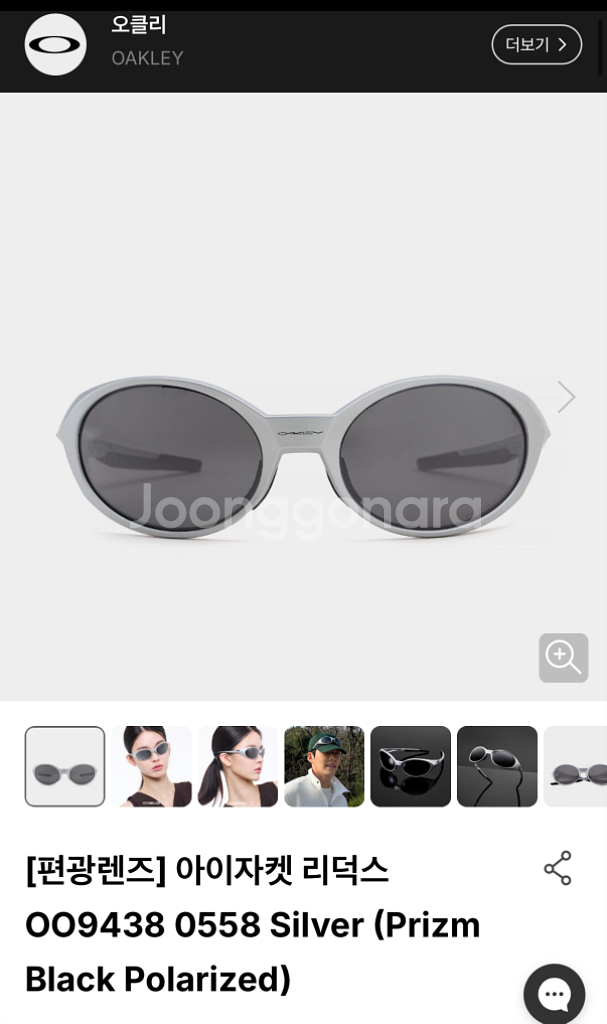This screenshot has height=1024, width=607.
Task: Select the dark thumbnail of sunglasses with a strap
Action: point(497,767)
